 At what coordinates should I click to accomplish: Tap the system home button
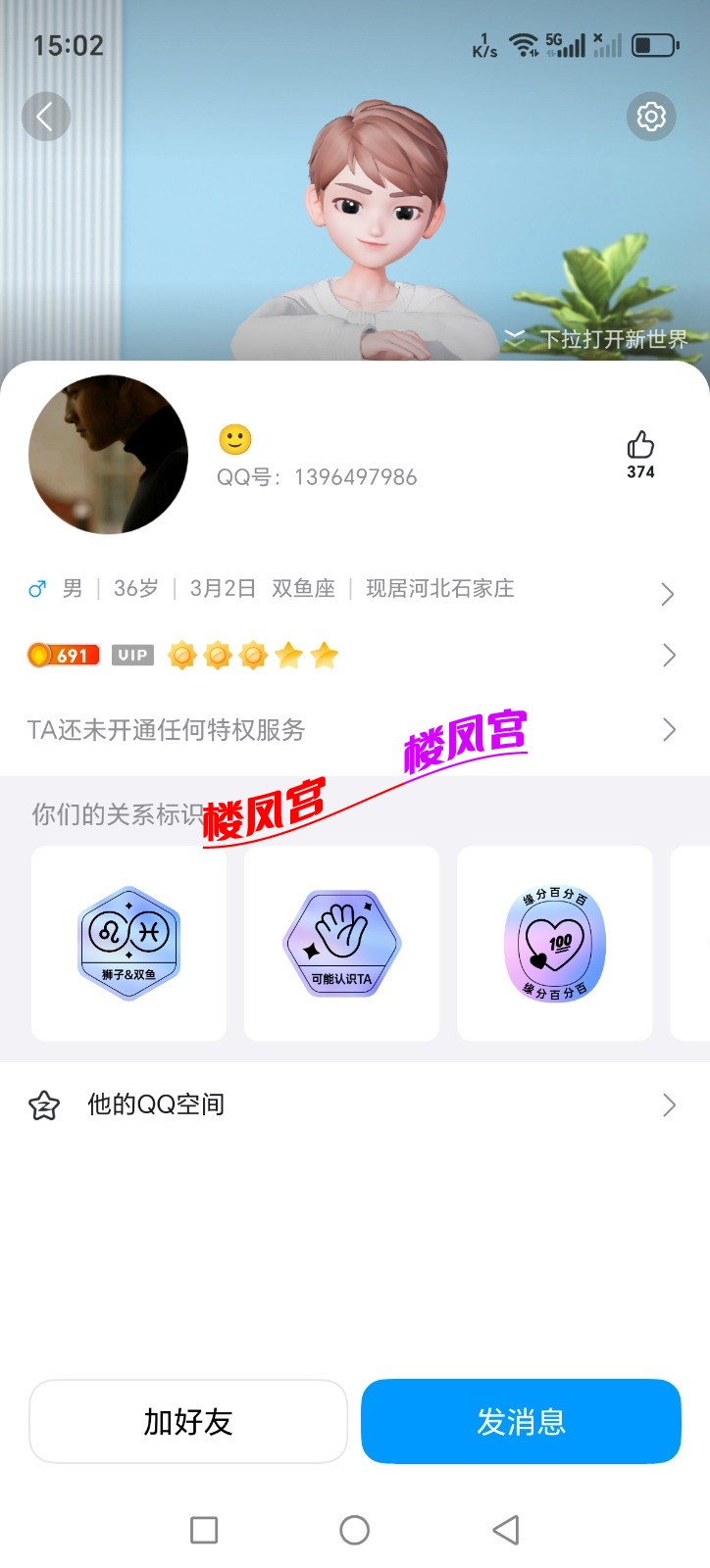click(354, 1530)
